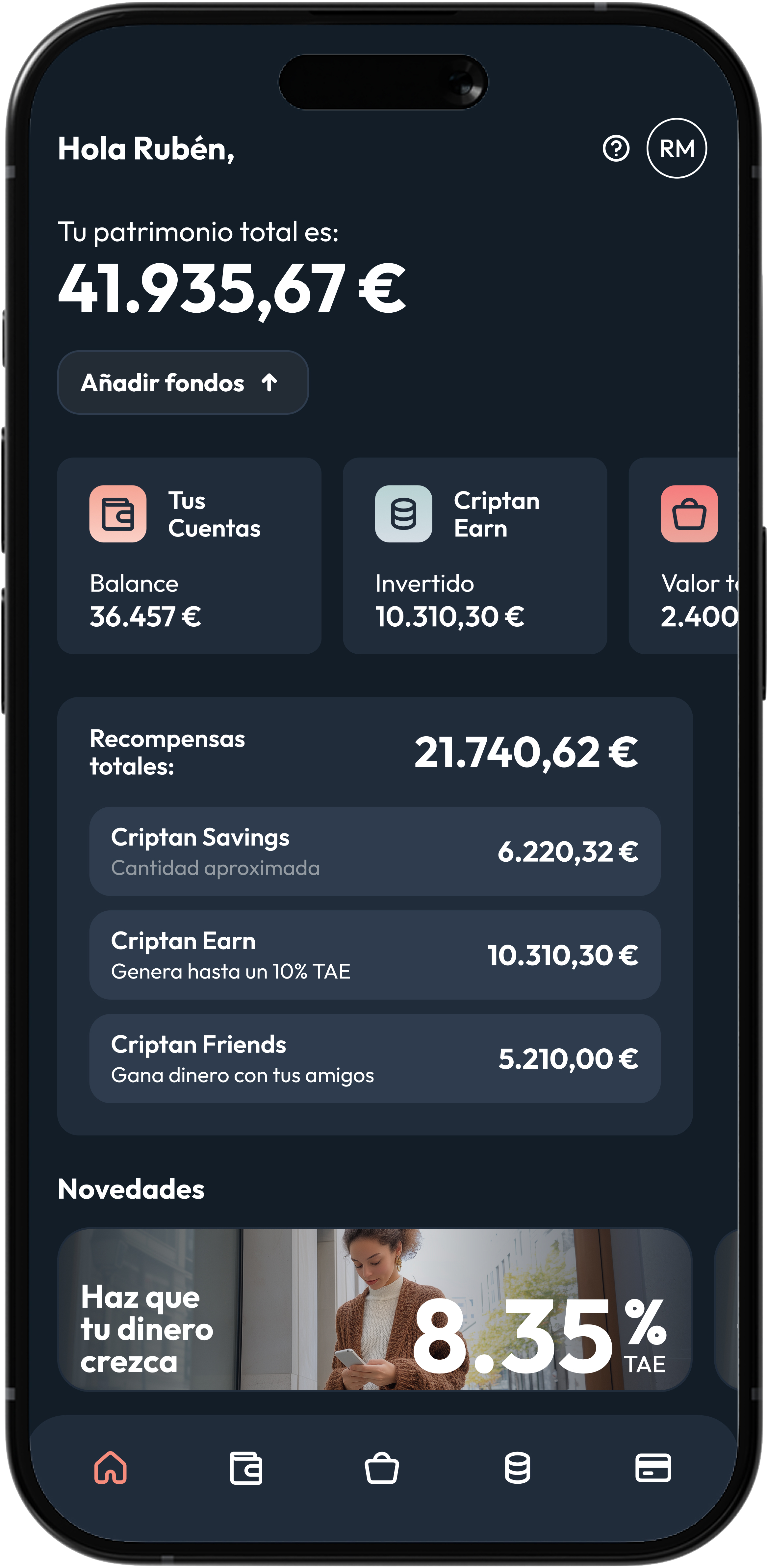Viewport: 767px width, 1568px height.
Task: Open Criptan Earn row with 10% TAE
Action: (375, 954)
